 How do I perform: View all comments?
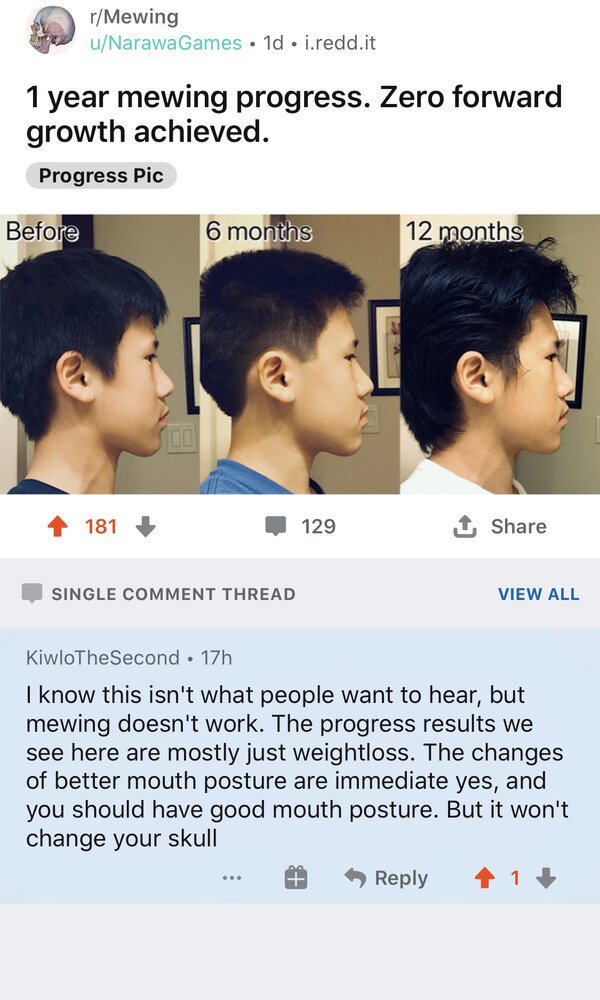[538, 594]
